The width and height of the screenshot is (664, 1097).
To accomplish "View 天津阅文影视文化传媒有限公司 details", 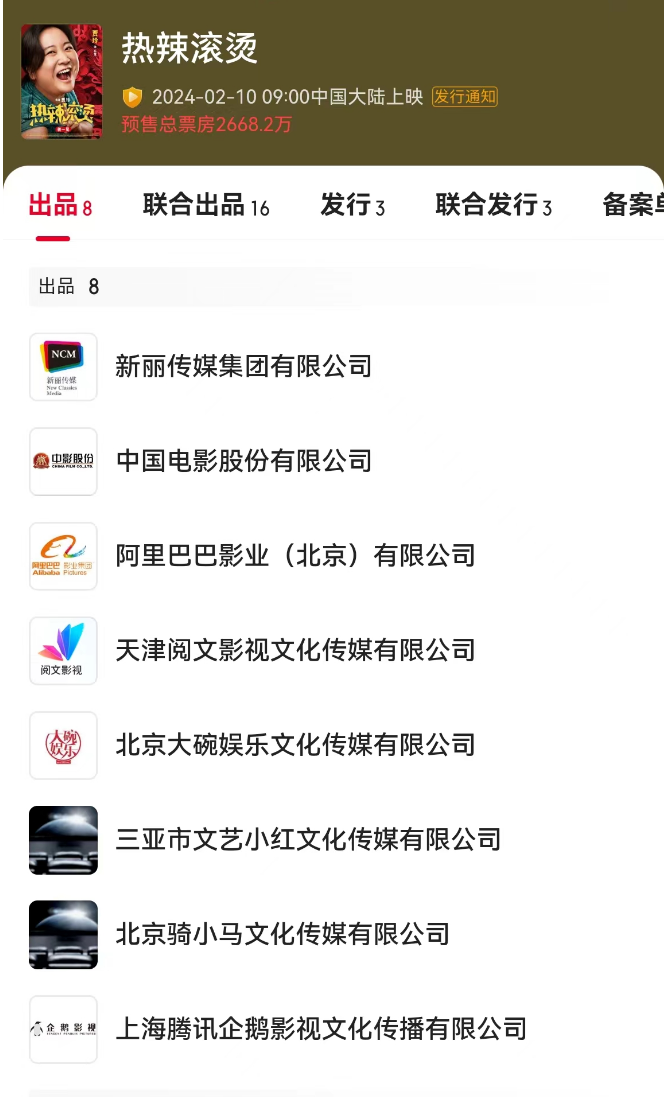I will point(295,651).
